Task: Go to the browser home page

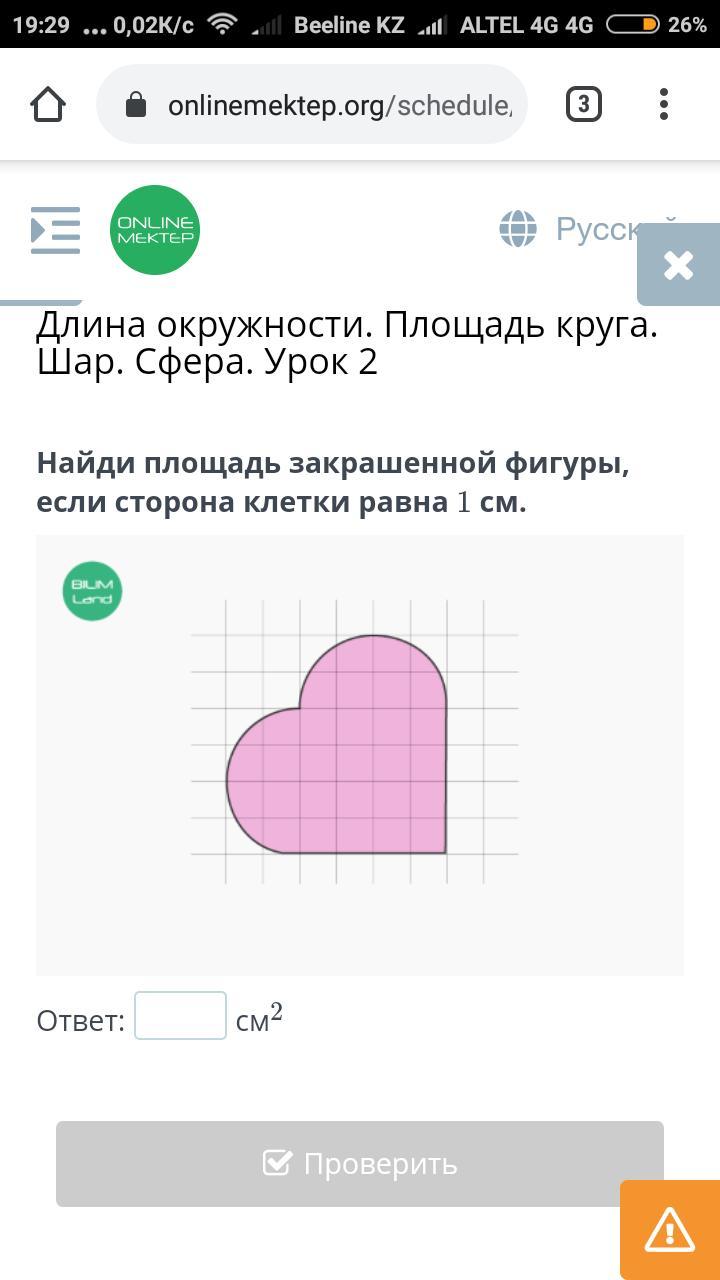Action: pyautogui.click(x=48, y=104)
